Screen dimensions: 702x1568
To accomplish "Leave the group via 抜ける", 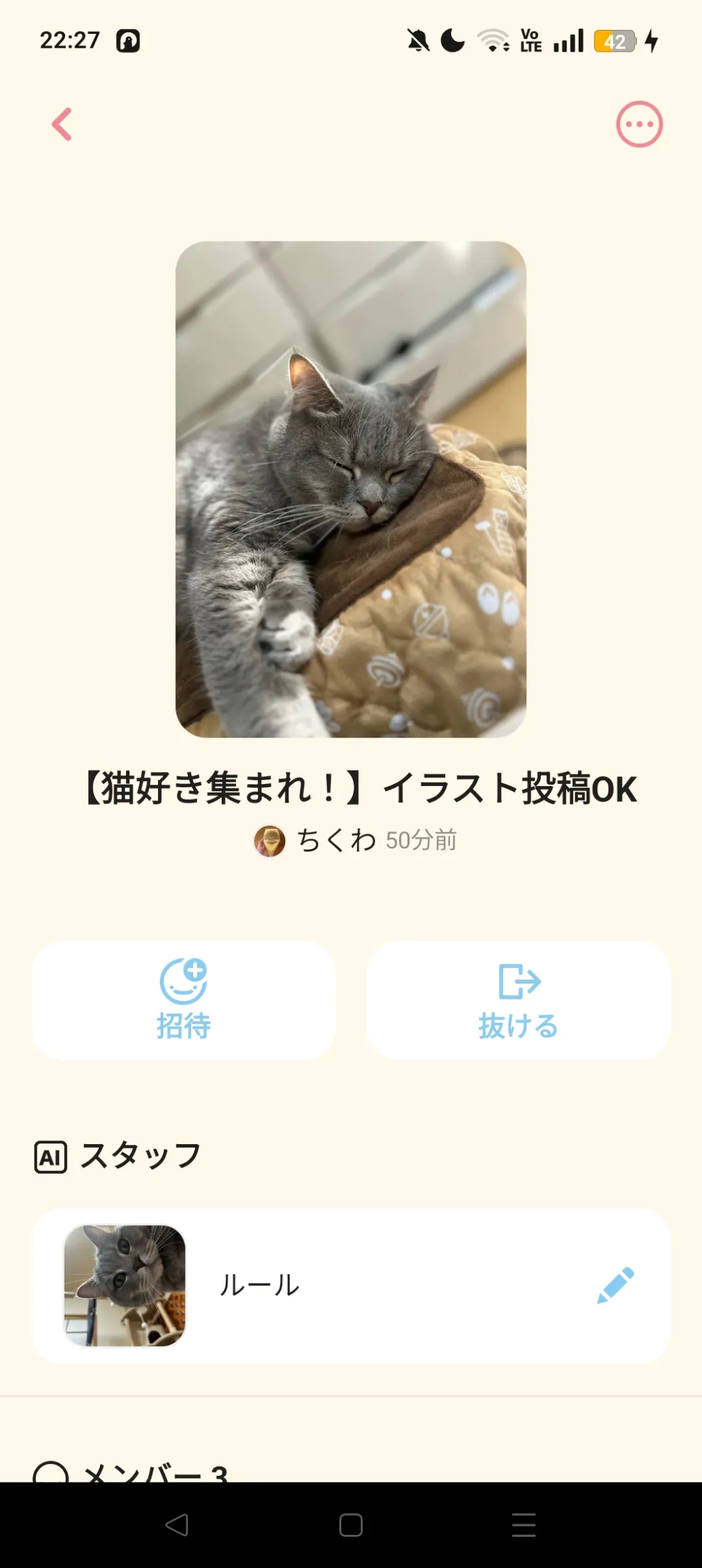I will pos(518,1000).
